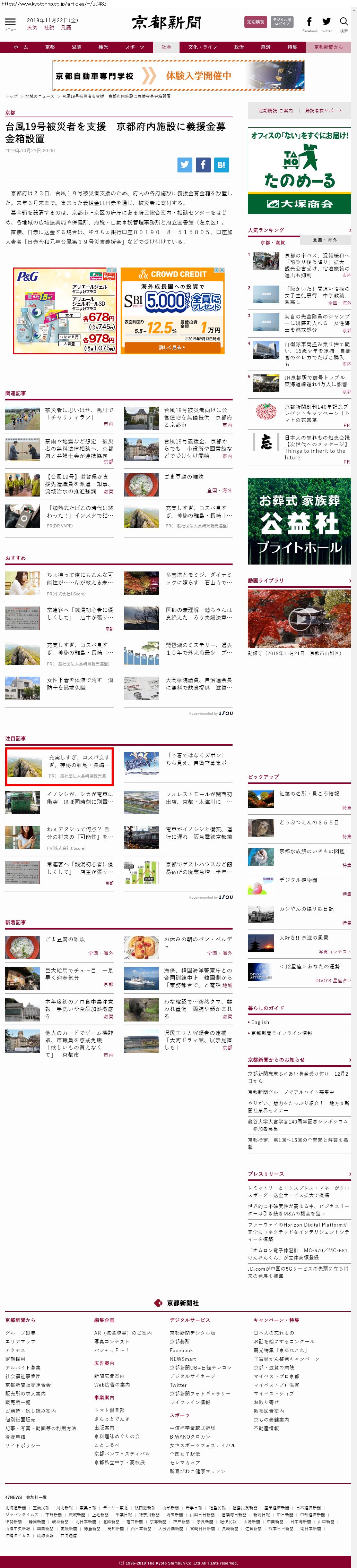The image size is (357, 1568).
Task: Share article on Twitter
Action: click(x=185, y=164)
